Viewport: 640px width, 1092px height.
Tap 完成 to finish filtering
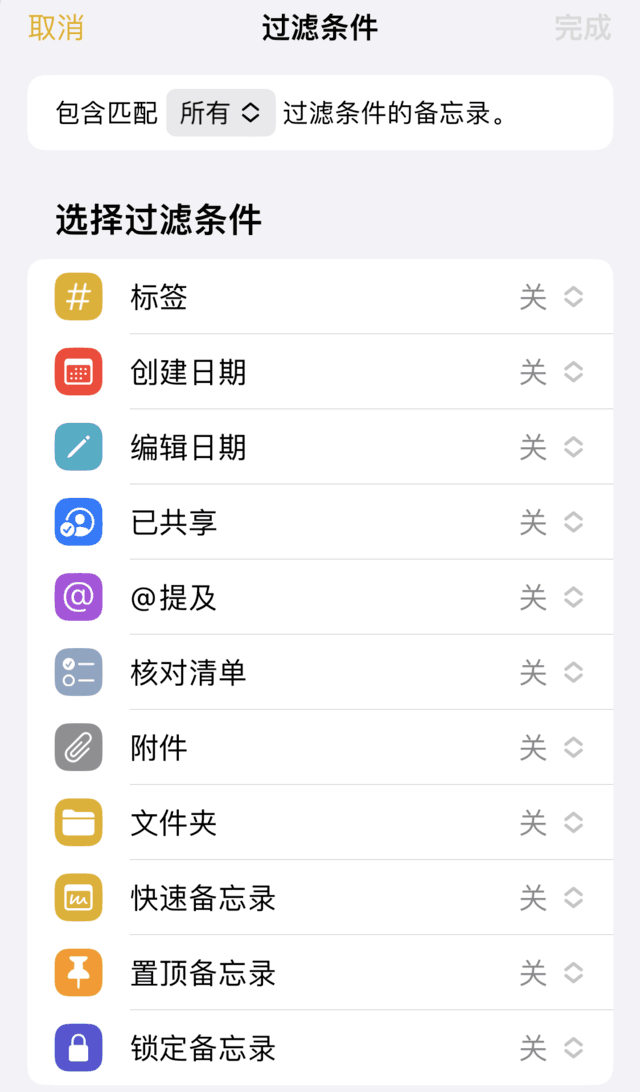(x=582, y=28)
